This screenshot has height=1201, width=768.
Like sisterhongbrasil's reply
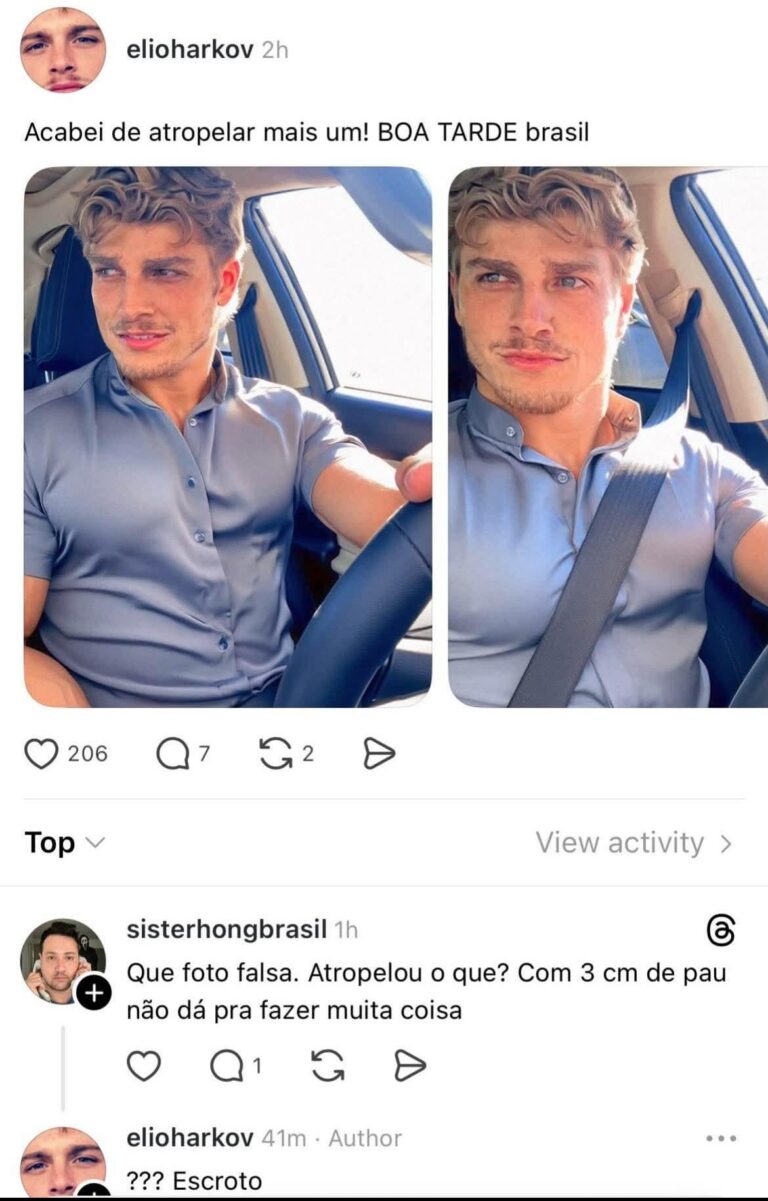pos(144,1067)
